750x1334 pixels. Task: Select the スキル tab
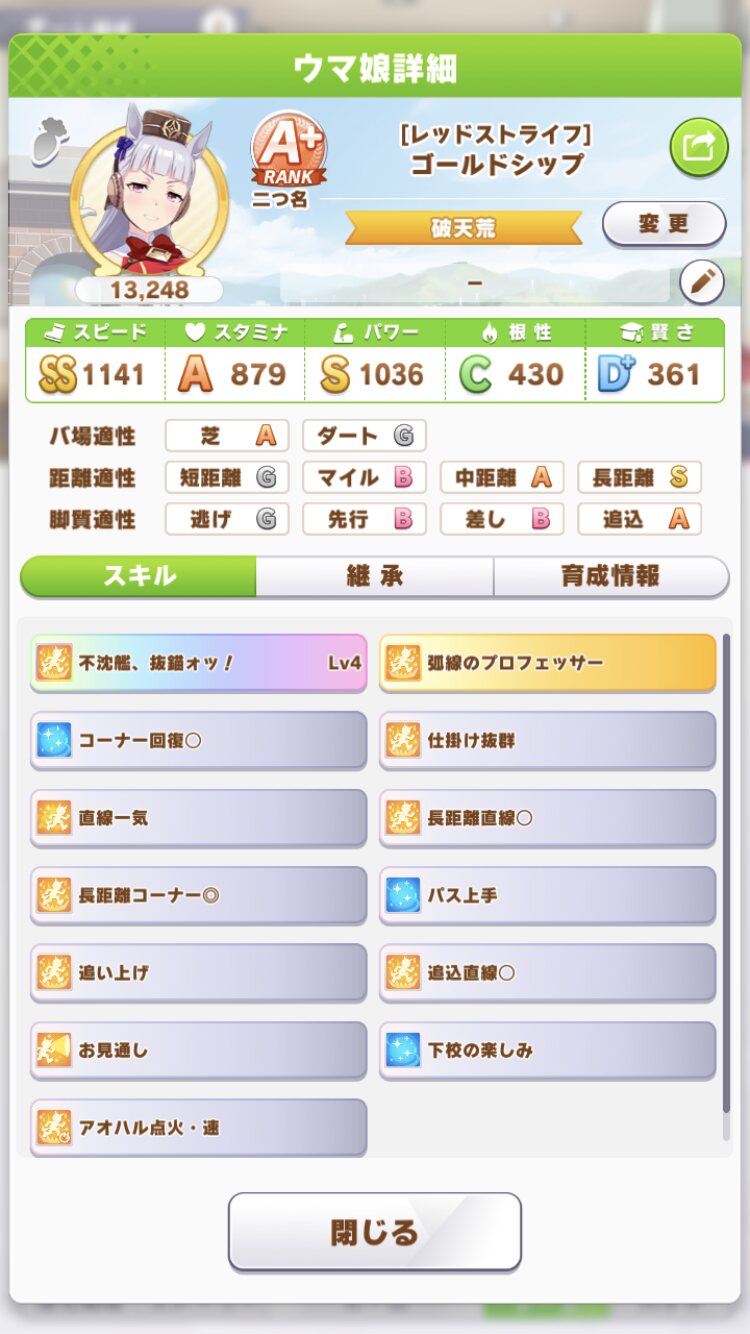pos(138,577)
